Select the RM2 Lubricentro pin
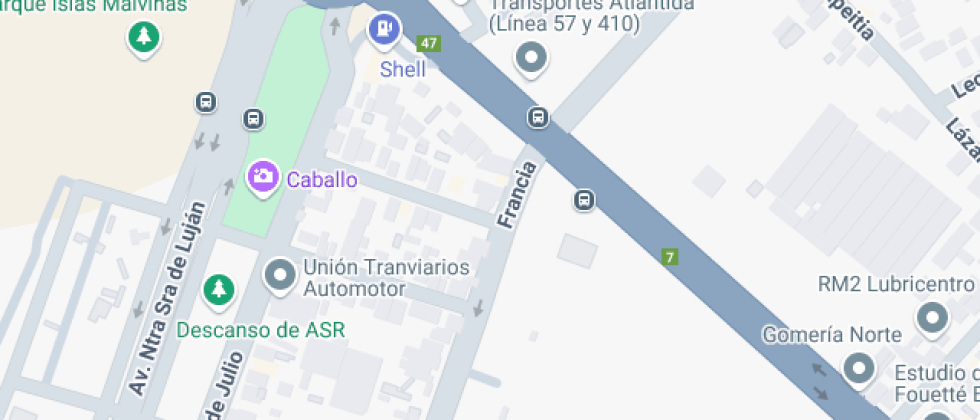This screenshot has width=980, height=420. pyautogui.click(x=934, y=319)
